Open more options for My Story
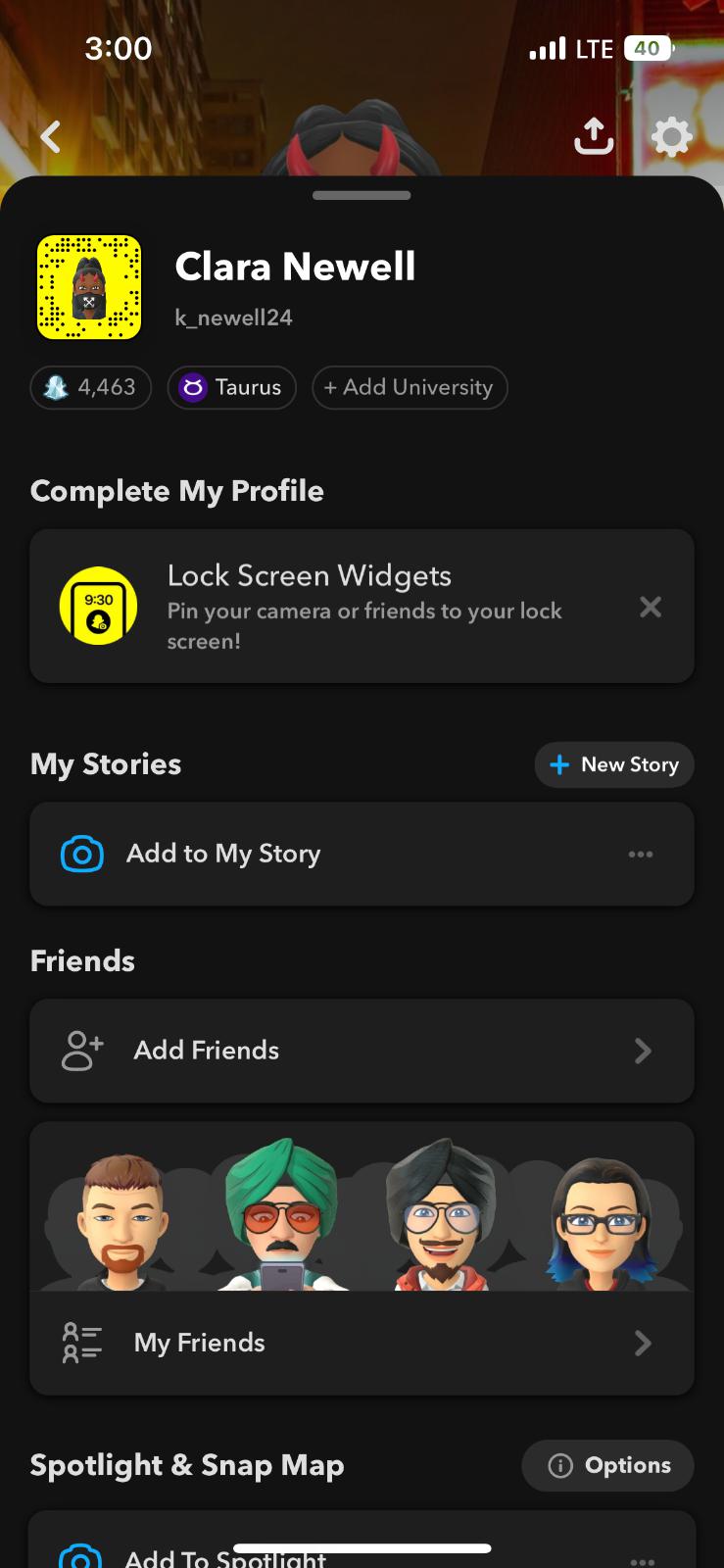This screenshot has width=724, height=1568. click(x=641, y=855)
